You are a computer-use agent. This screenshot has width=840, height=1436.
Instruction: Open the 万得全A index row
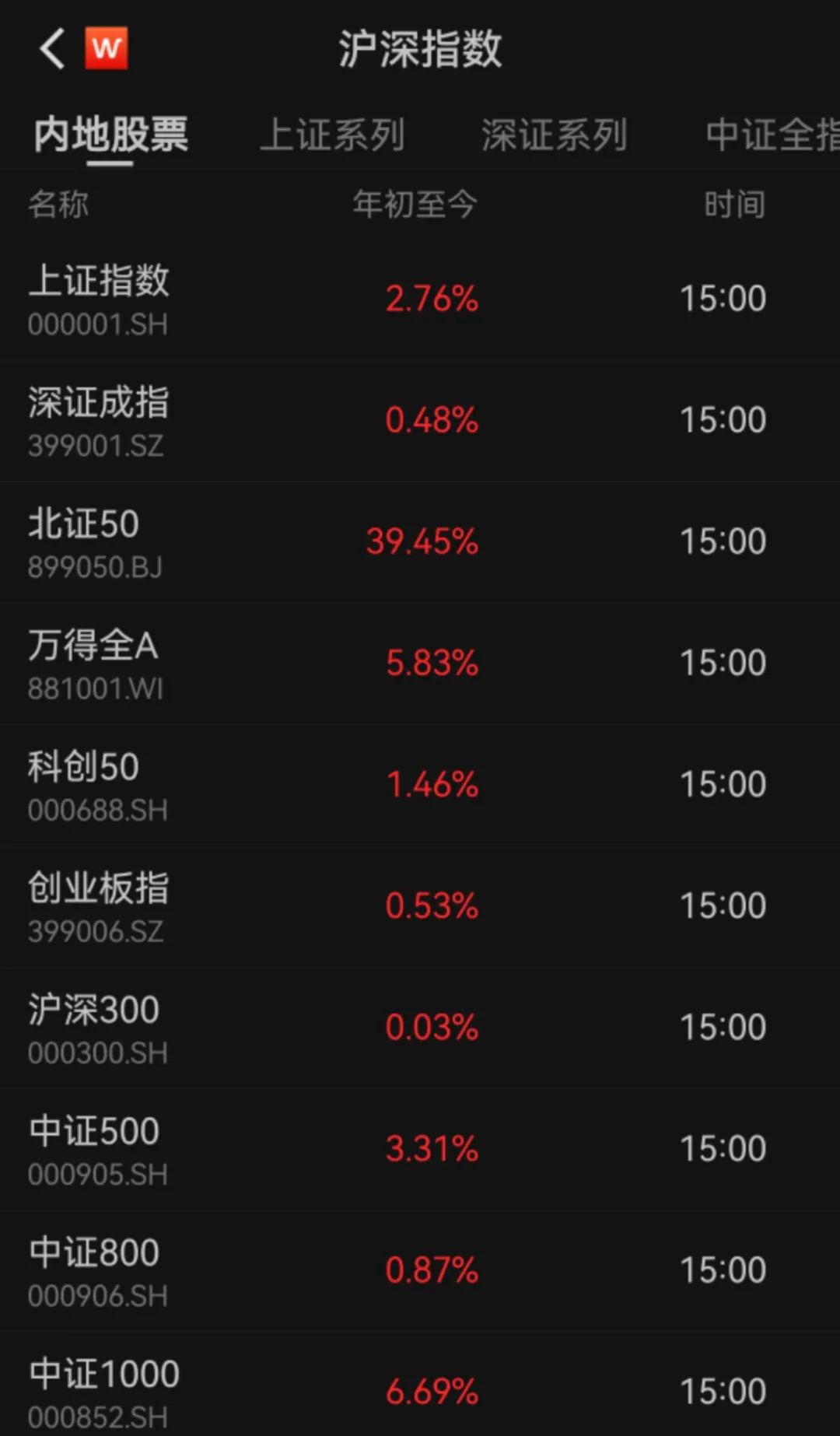click(420, 663)
